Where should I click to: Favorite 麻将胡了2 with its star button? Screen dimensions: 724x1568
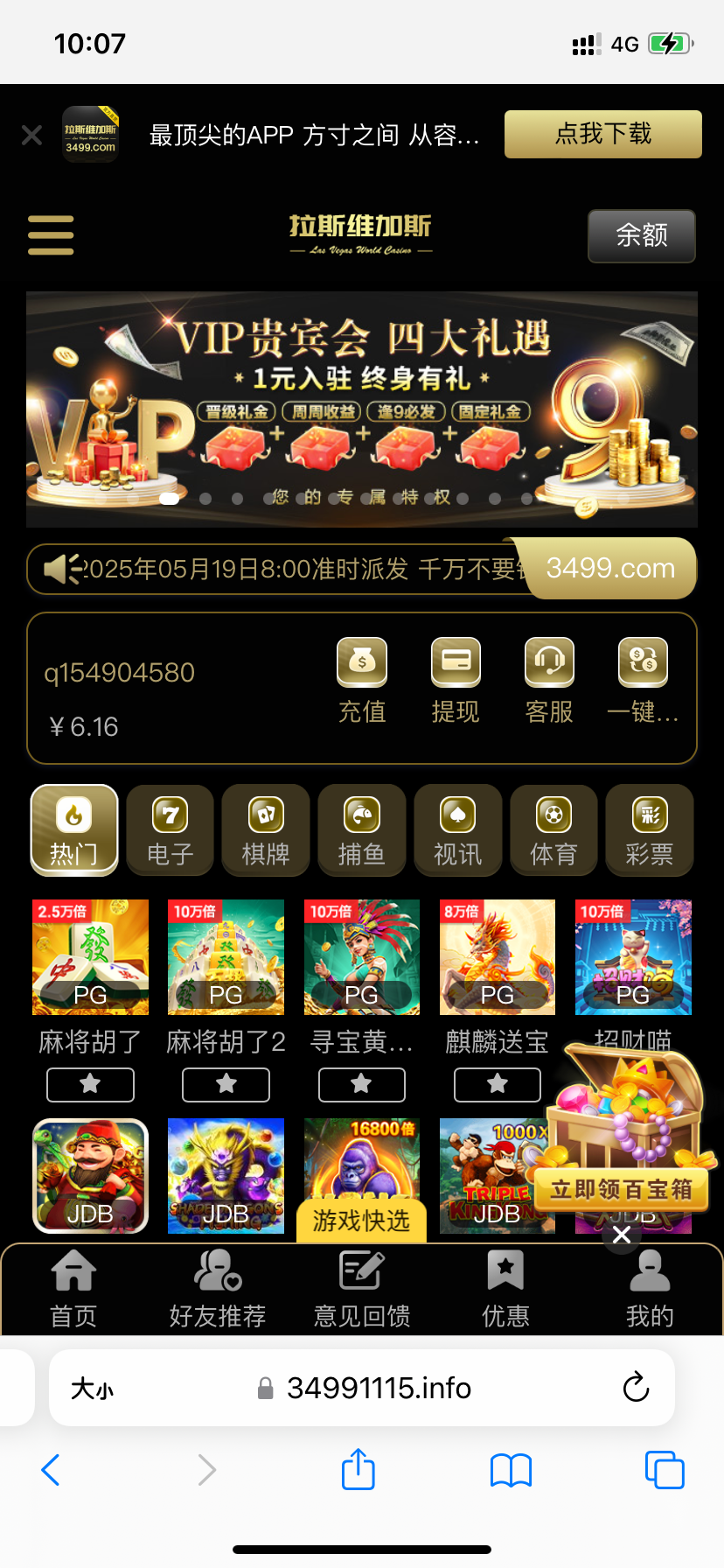pyautogui.click(x=226, y=1085)
